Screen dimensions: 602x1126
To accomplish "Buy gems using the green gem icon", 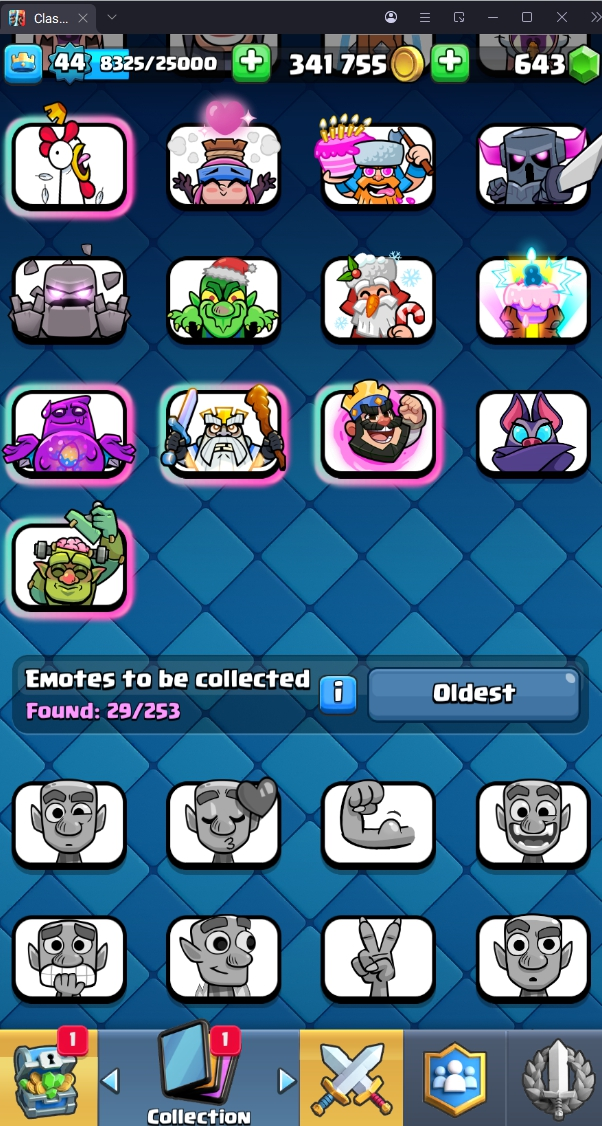I will point(583,64).
